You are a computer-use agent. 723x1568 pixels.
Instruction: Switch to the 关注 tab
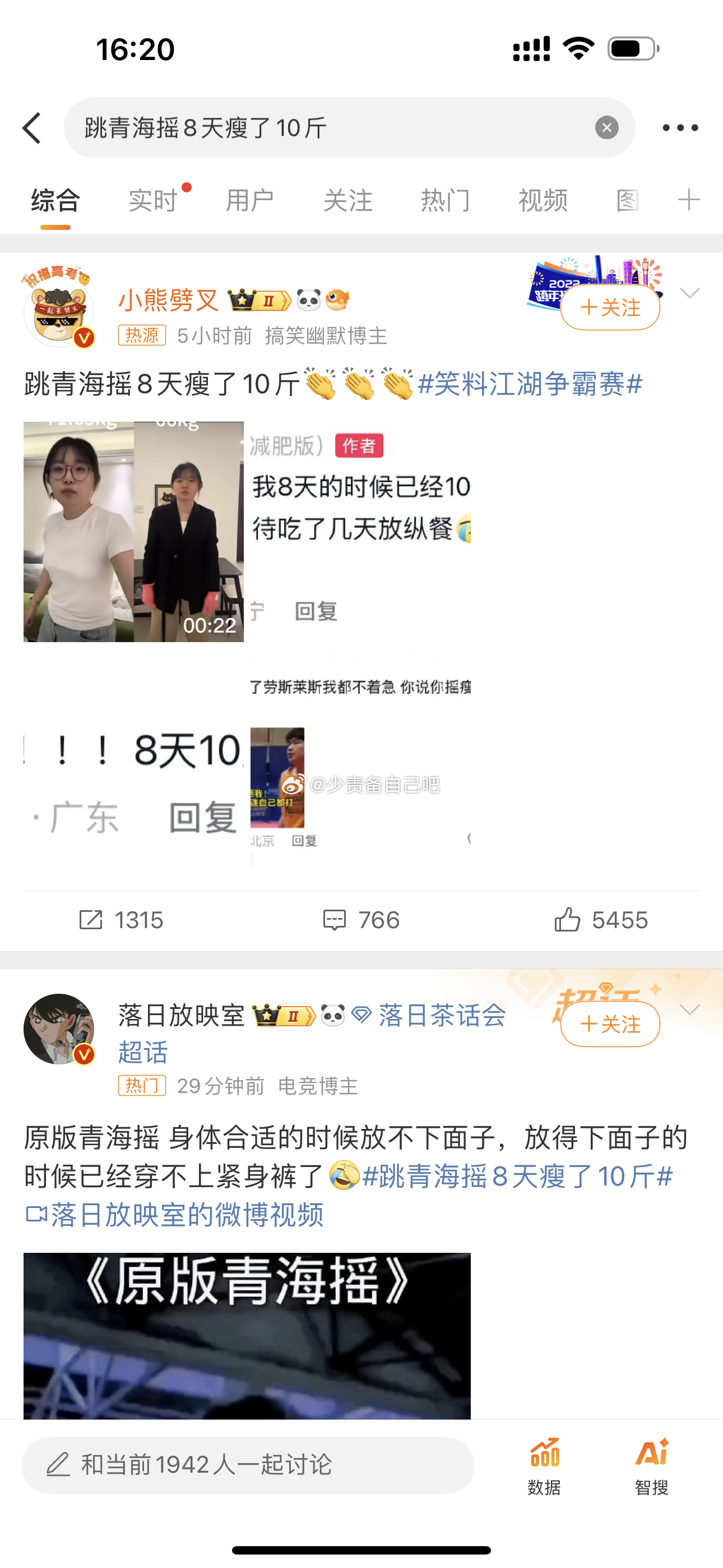pyautogui.click(x=347, y=200)
